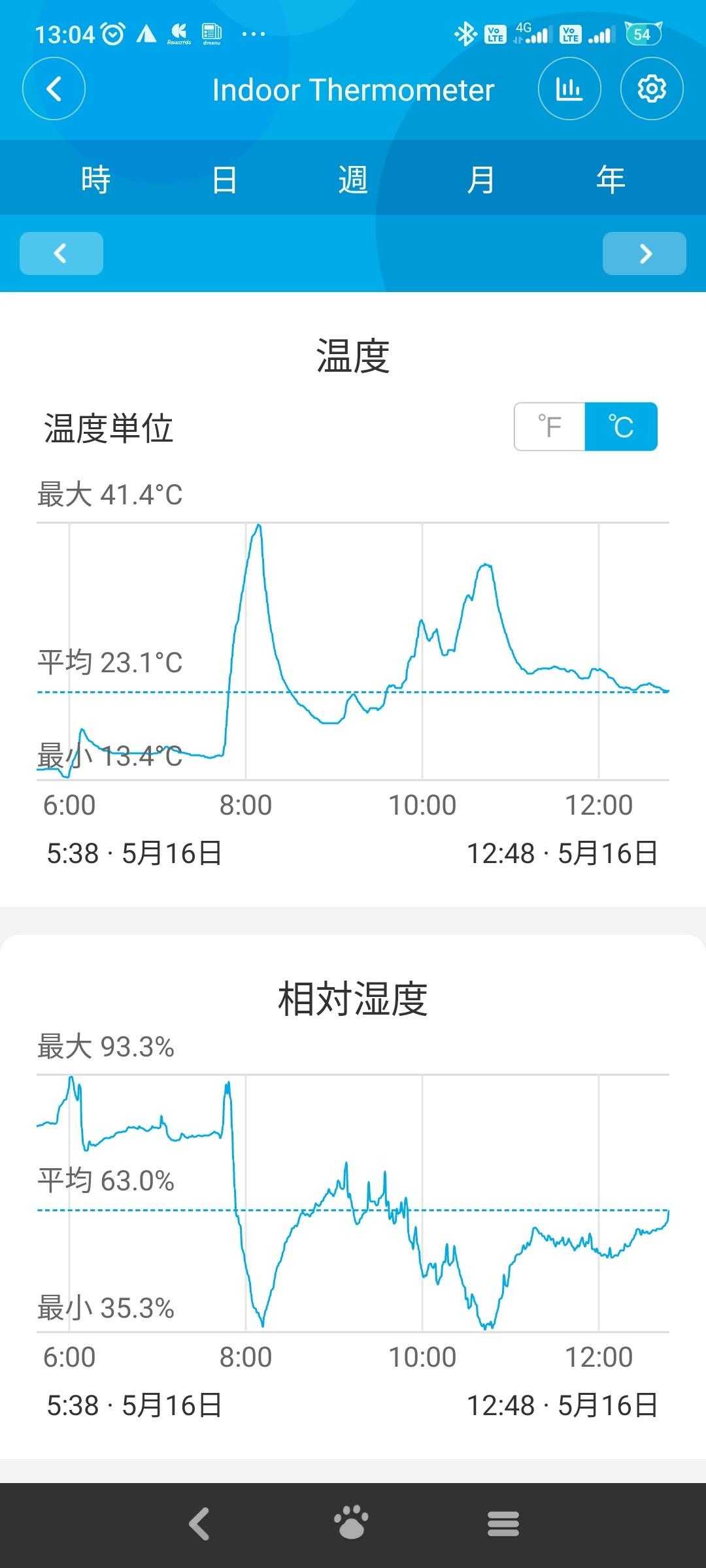Go to the previous time period

pyautogui.click(x=61, y=253)
